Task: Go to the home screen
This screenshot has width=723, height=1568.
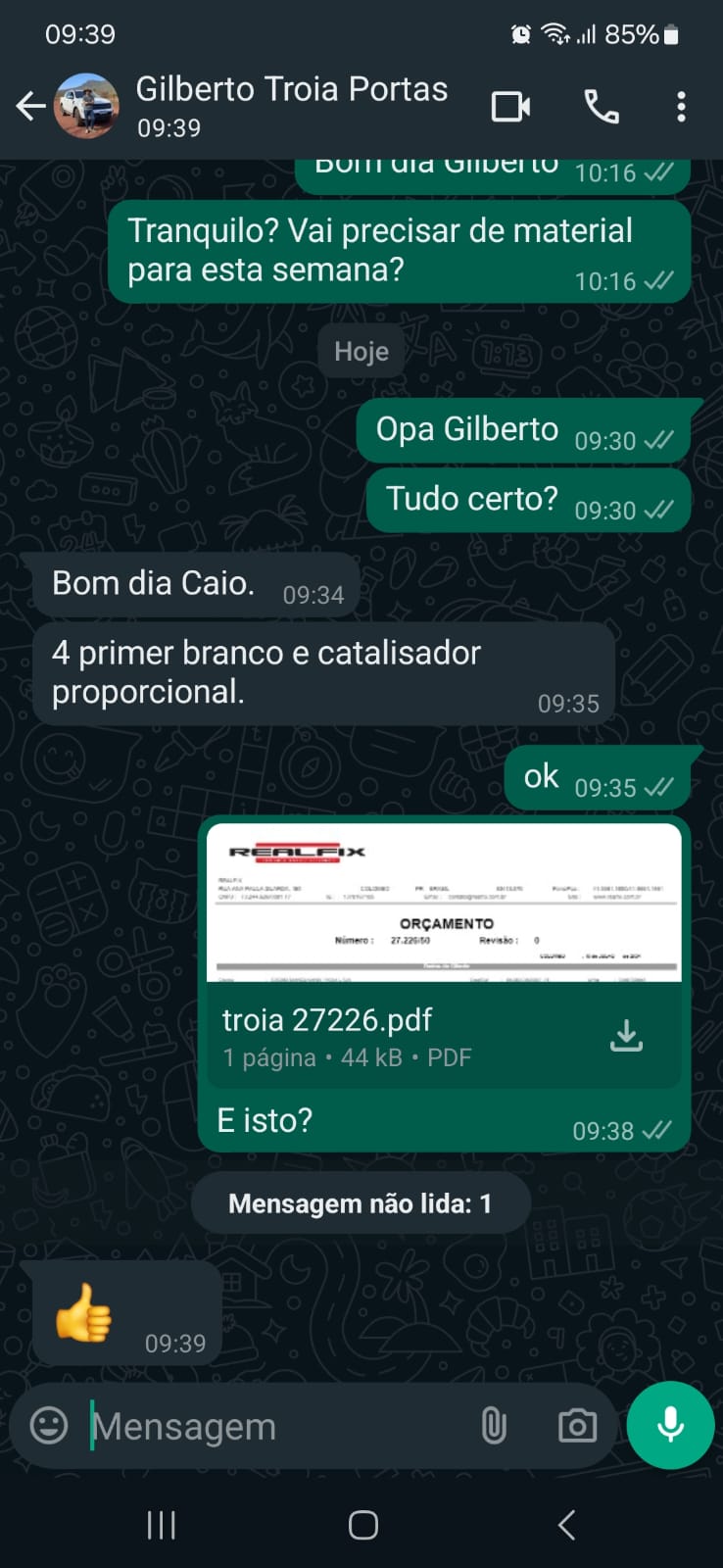Action: click(x=362, y=1525)
